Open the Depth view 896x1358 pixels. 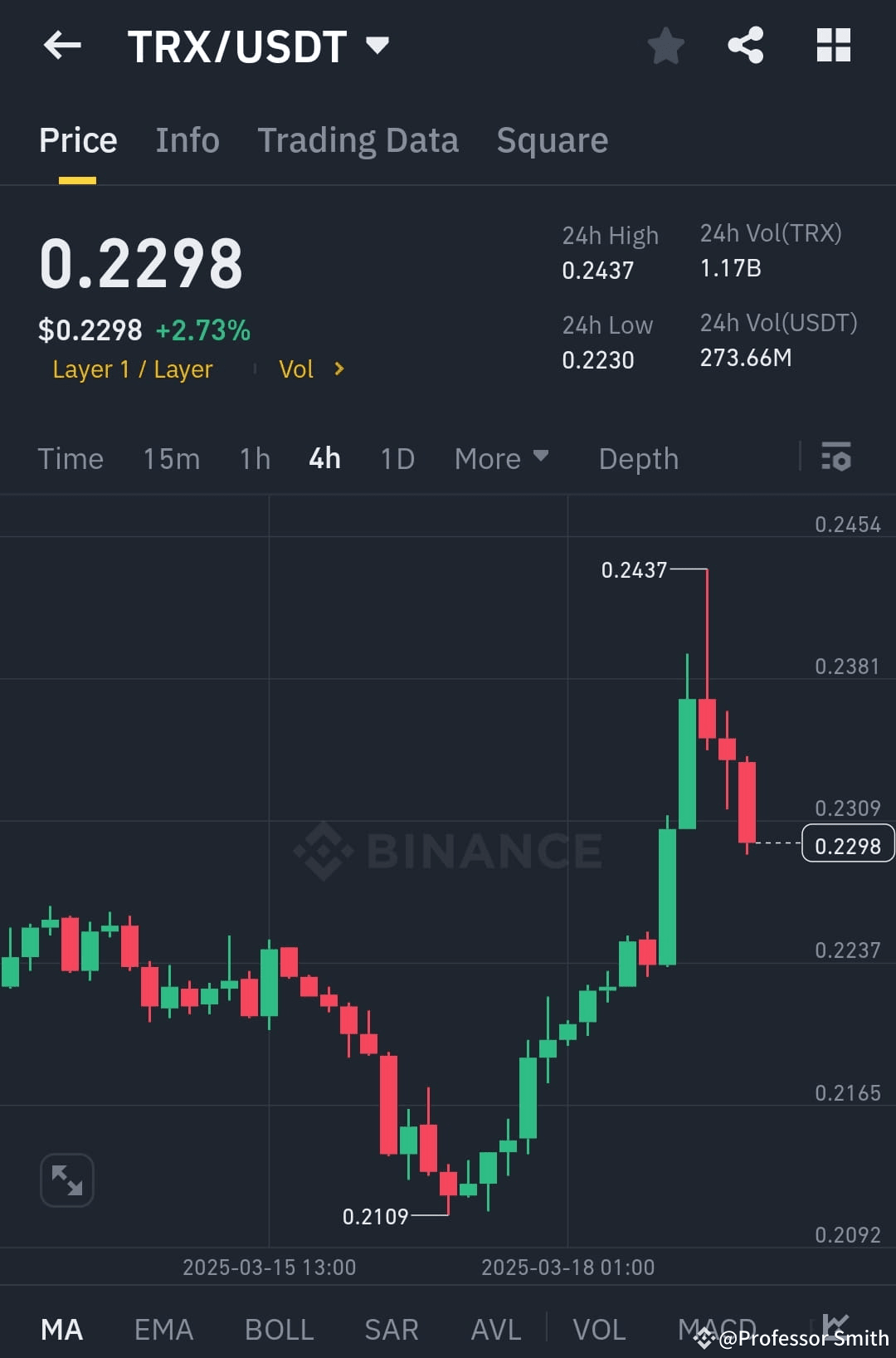[638, 457]
